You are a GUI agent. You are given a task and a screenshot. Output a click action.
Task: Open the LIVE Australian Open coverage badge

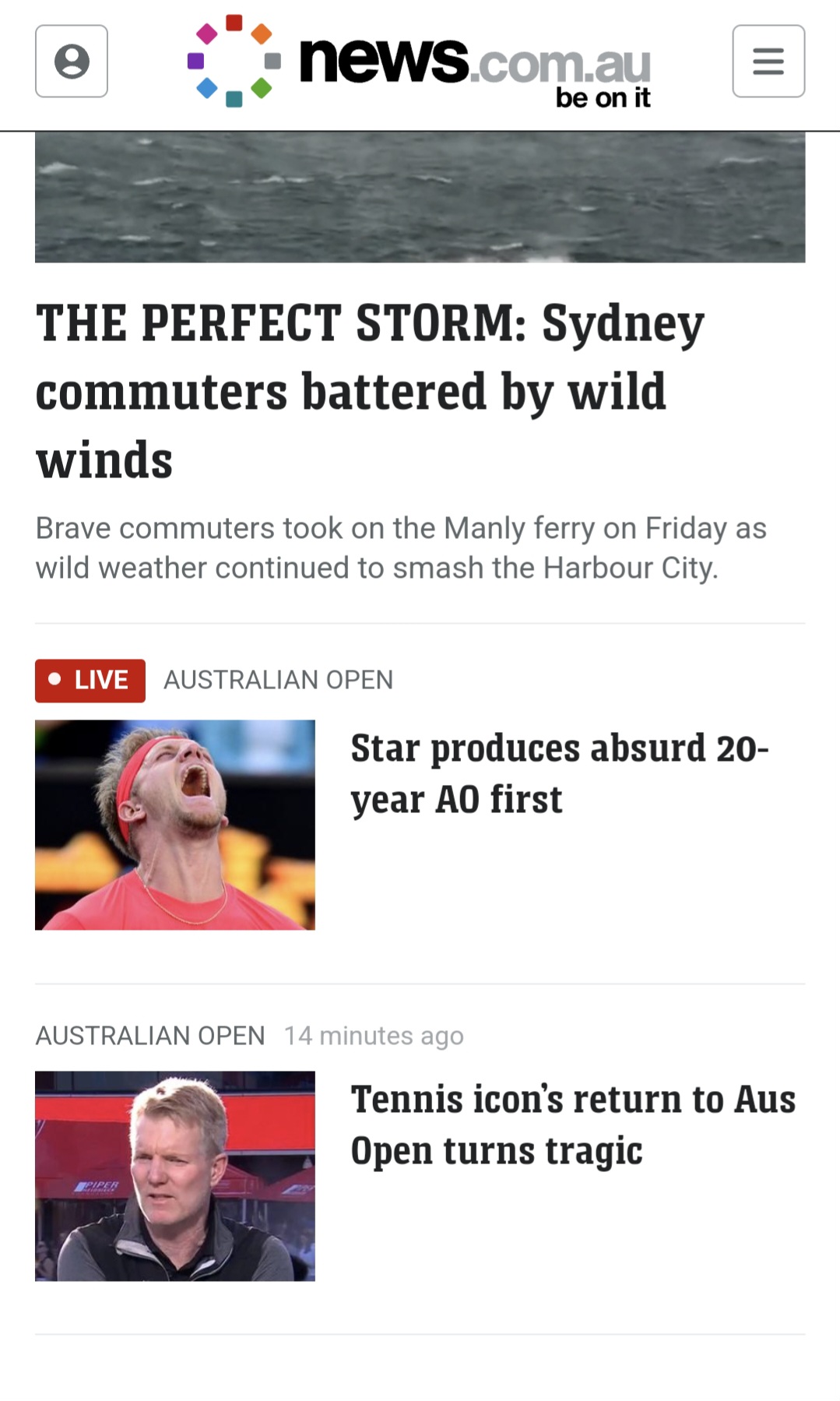pyautogui.click(x=90, y=681)
